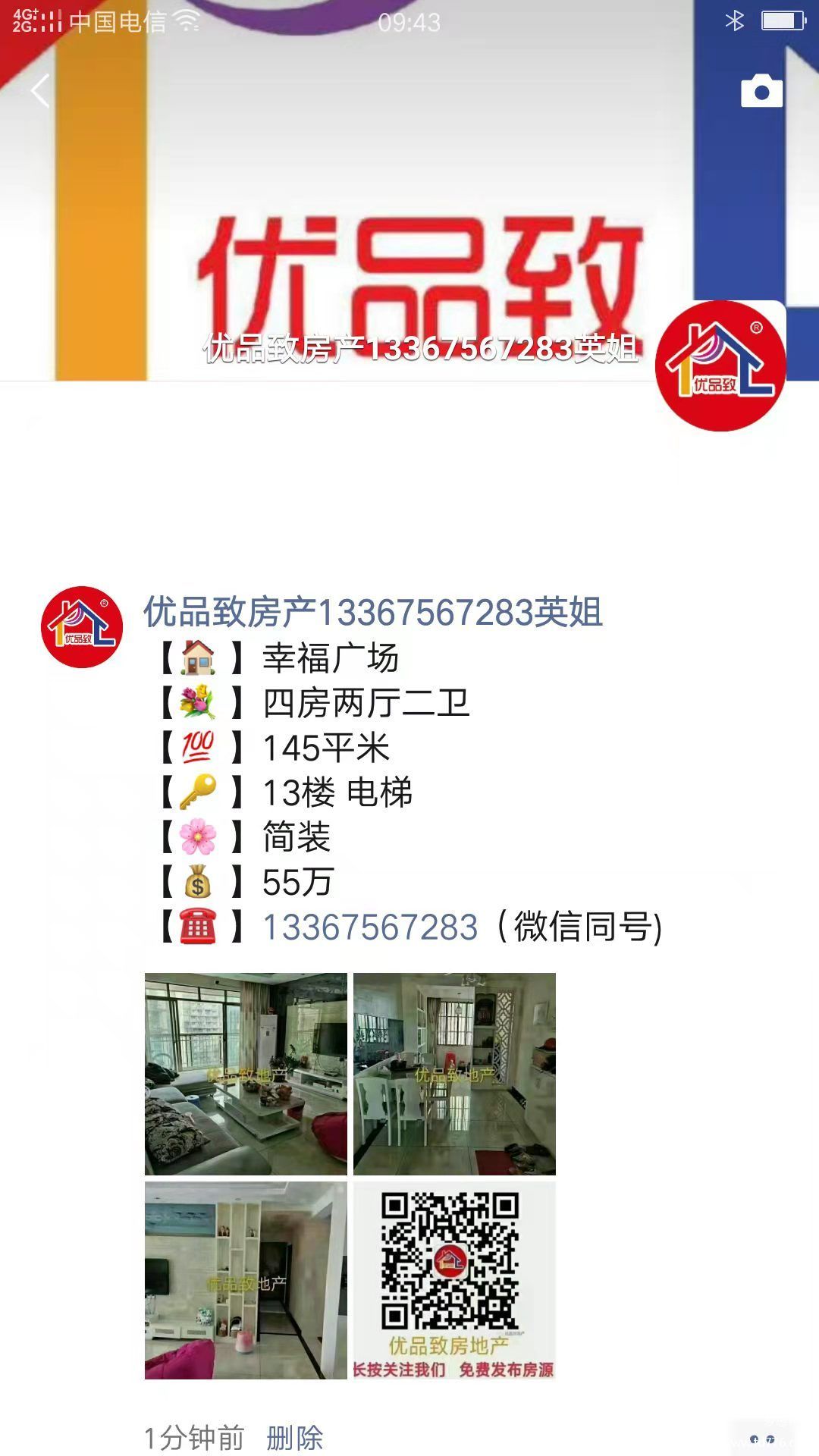Viewport: 819px width, 1456px height.
Task: Tap the large profile avatar on the cover
Action: click(x=720, y=366)
